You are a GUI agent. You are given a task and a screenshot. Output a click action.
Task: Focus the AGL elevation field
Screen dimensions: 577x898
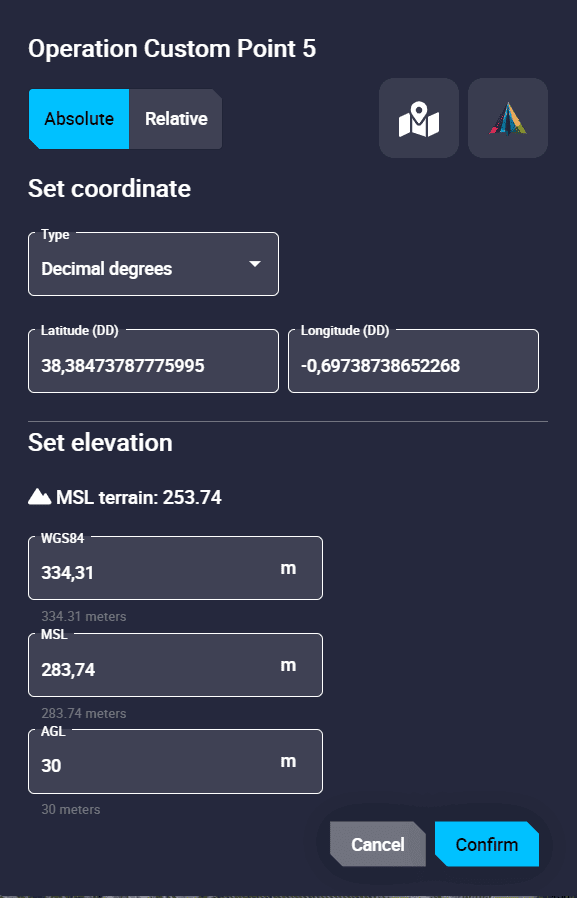tap(175, 761)
